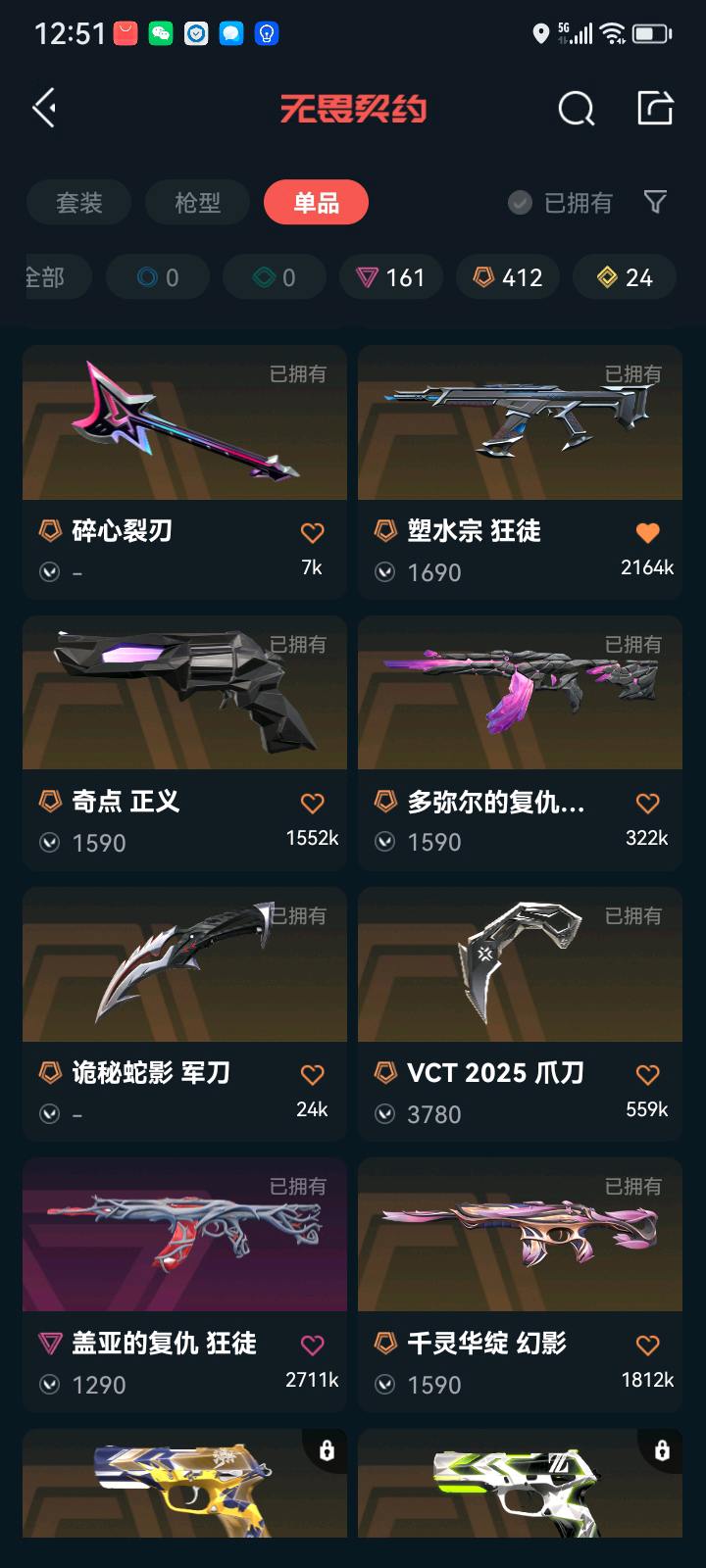The width and height of the screenshot is (706, 1568).
Task: Toggle the 已拥有 filter checkbox
Action: point(520,203)
